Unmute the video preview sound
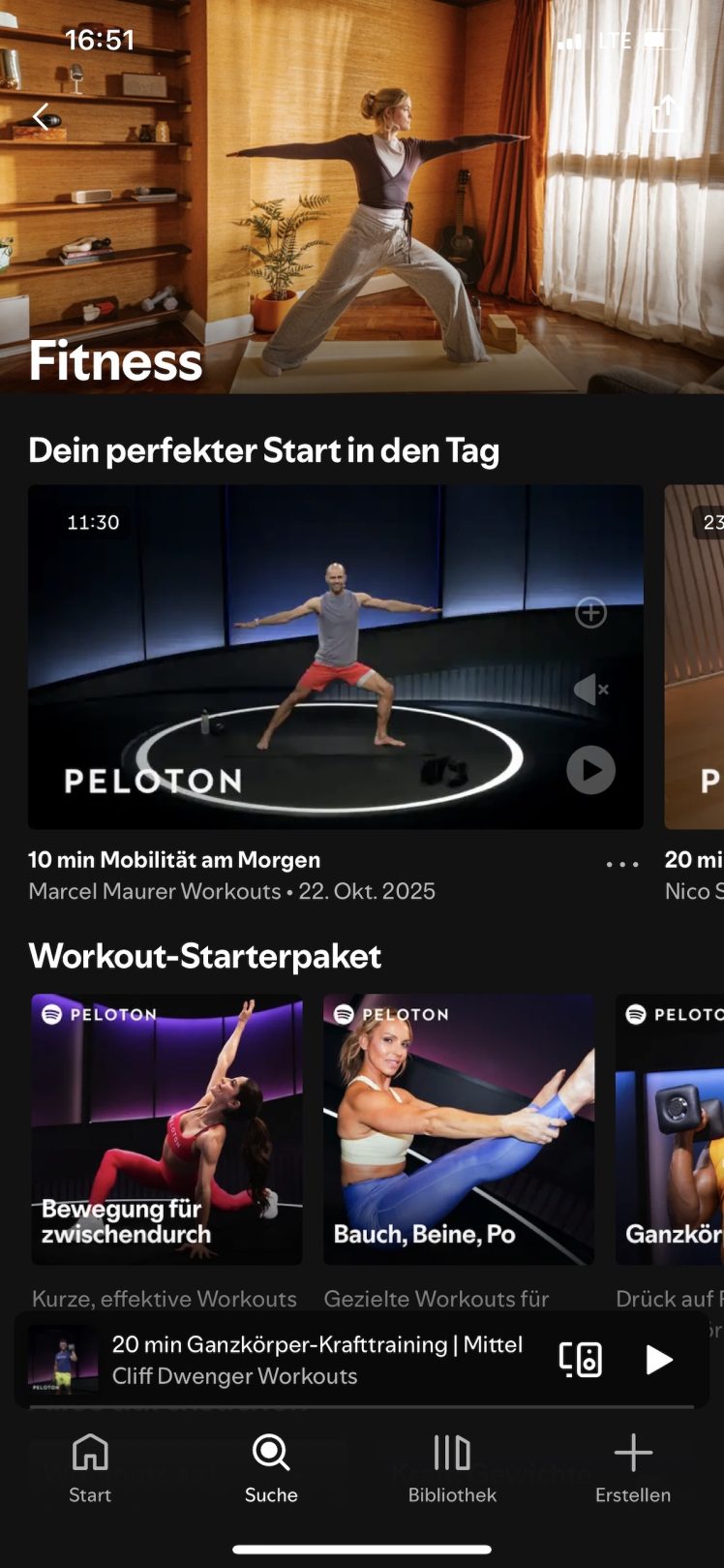 pos(590,691)
